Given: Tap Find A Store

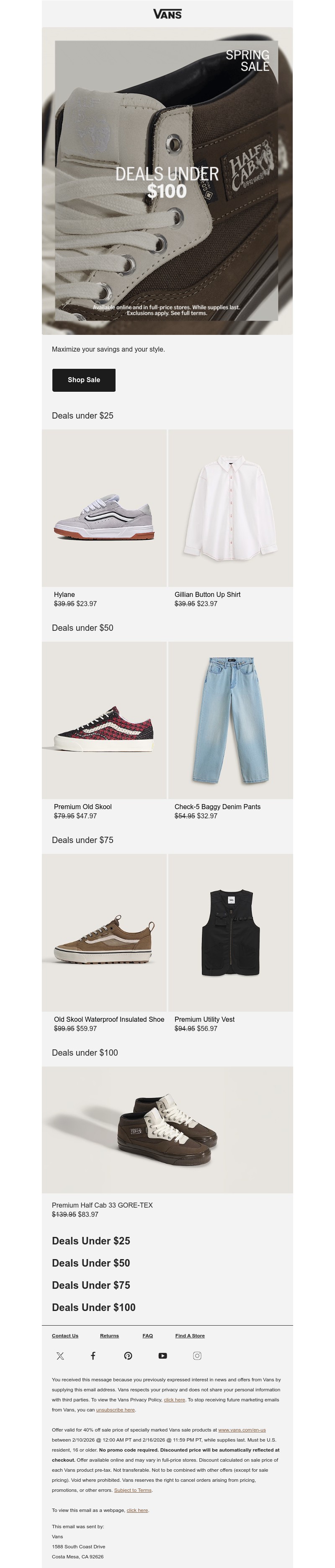Looking at the screenshot, I should click(190, 1335).
